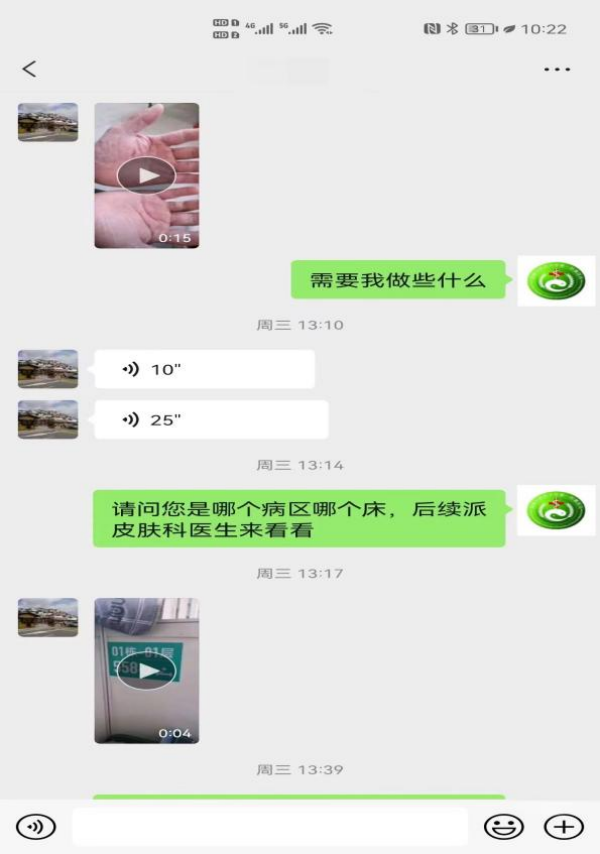Open the chat options three-dot menu
Screen dimensions: 600x854
[x=556, y=69]
